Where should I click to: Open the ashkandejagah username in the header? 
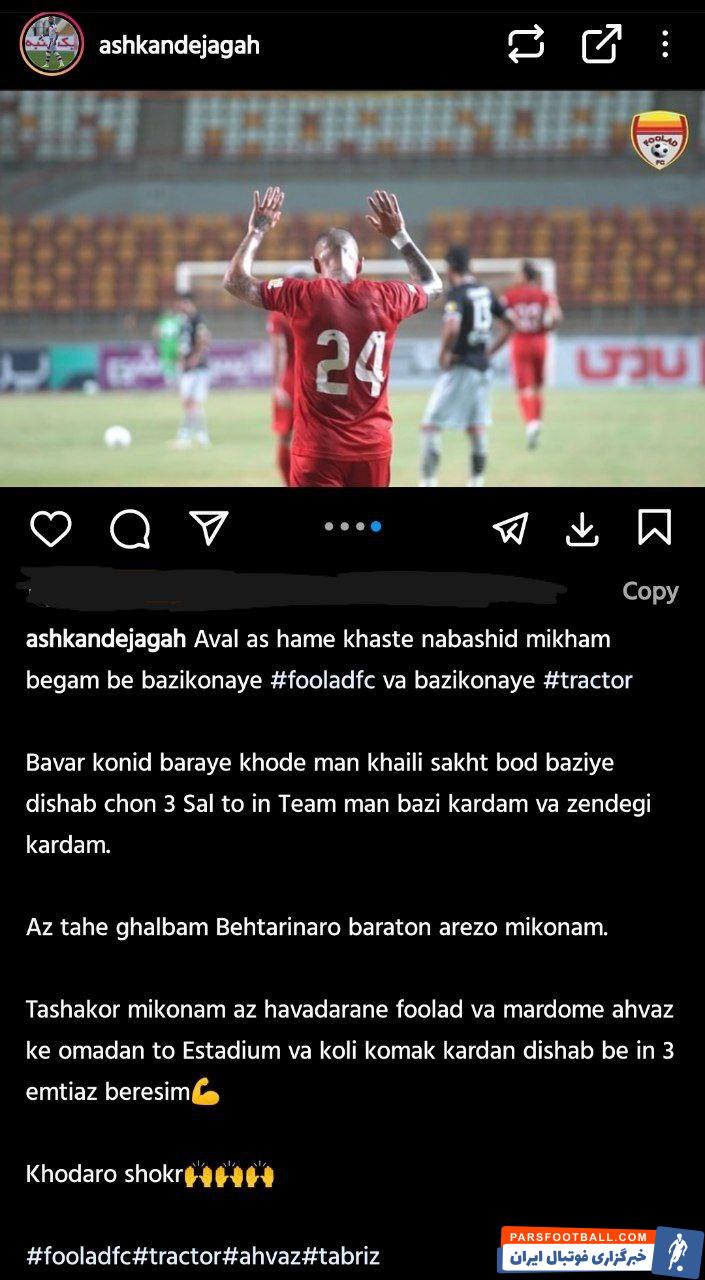click(x=179, y=45)
